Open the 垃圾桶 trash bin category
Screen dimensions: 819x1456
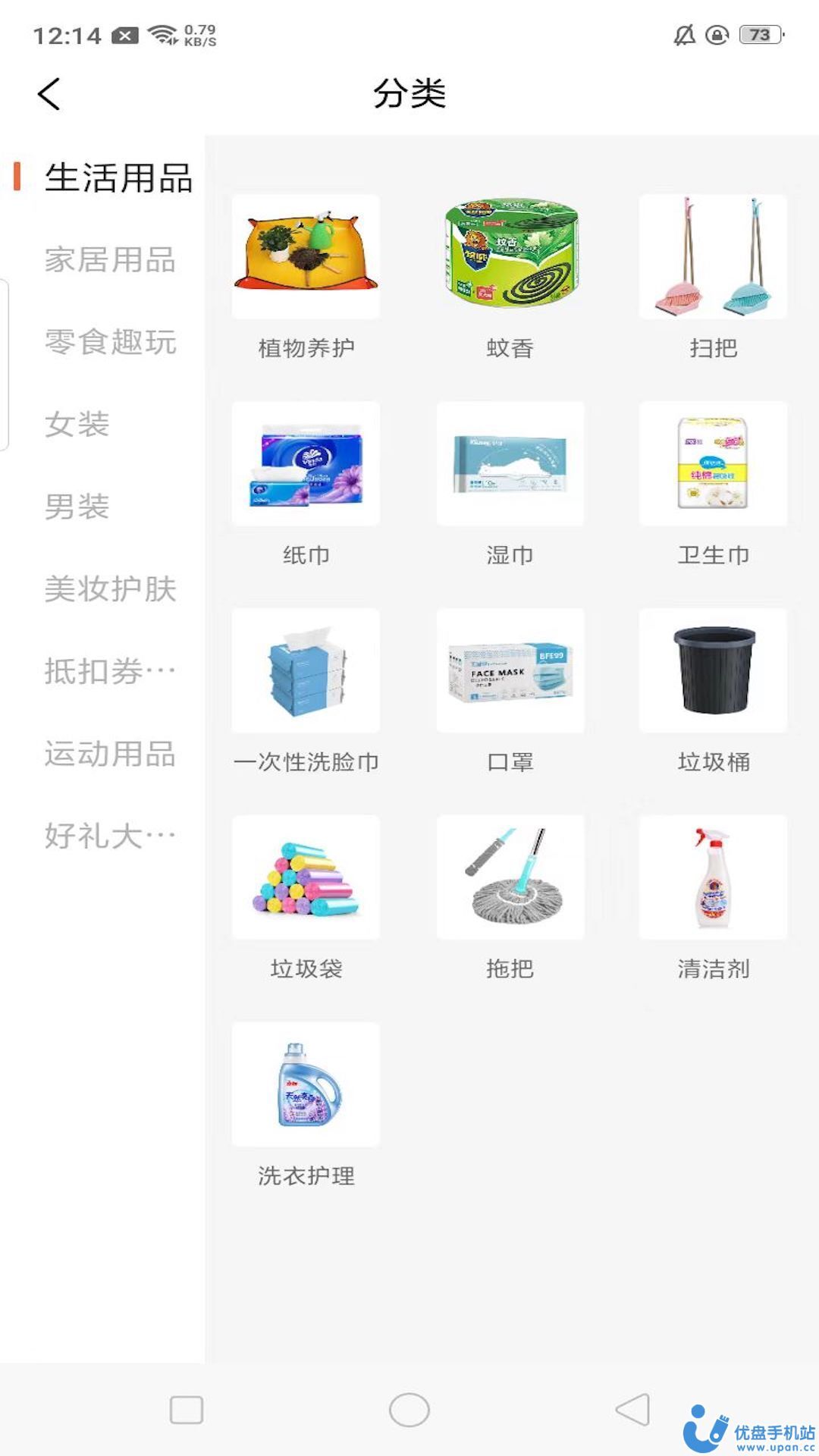pyautogui.click(x=713, y=670)
